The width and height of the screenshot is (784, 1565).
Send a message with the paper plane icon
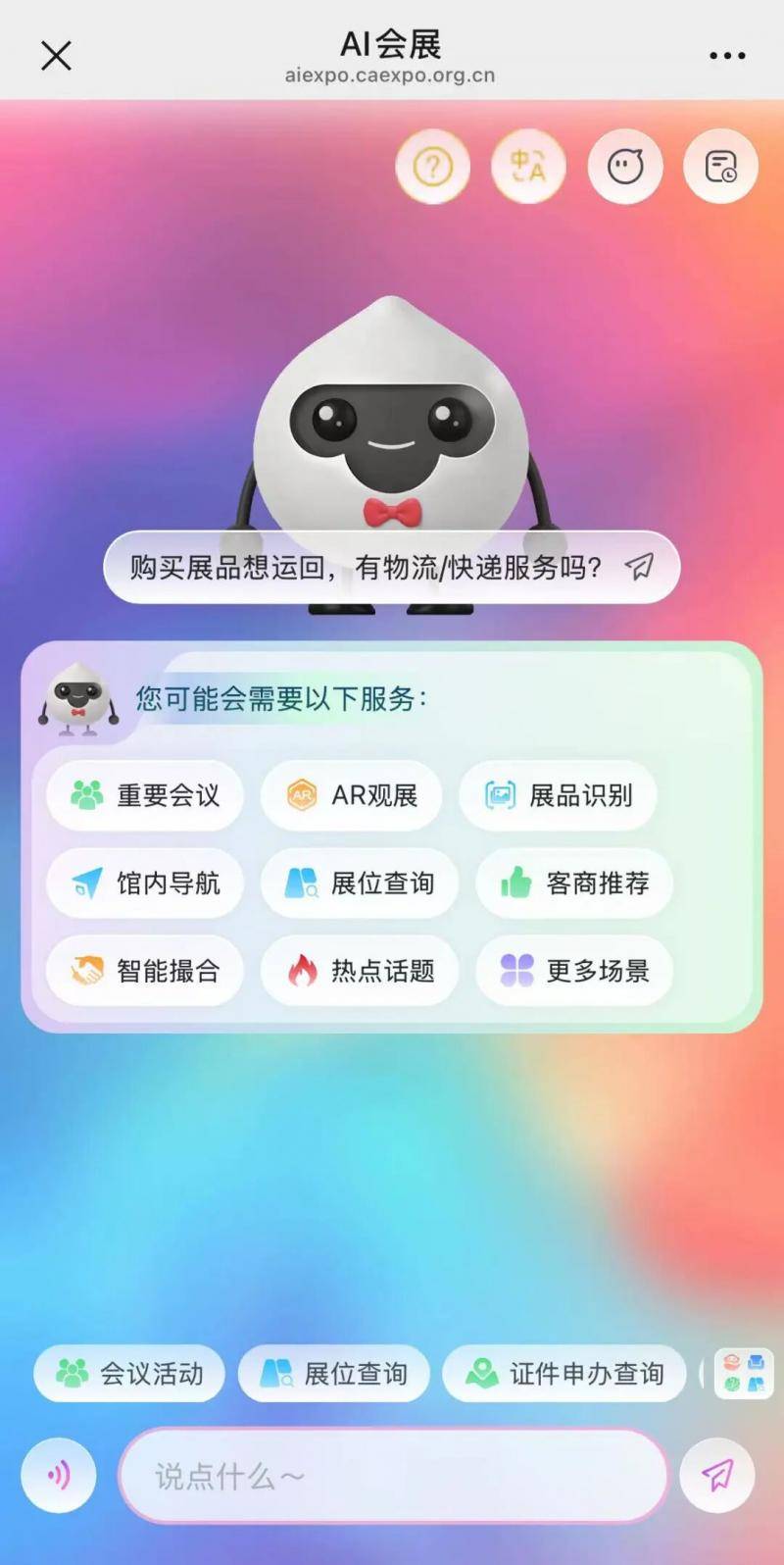719,1474
